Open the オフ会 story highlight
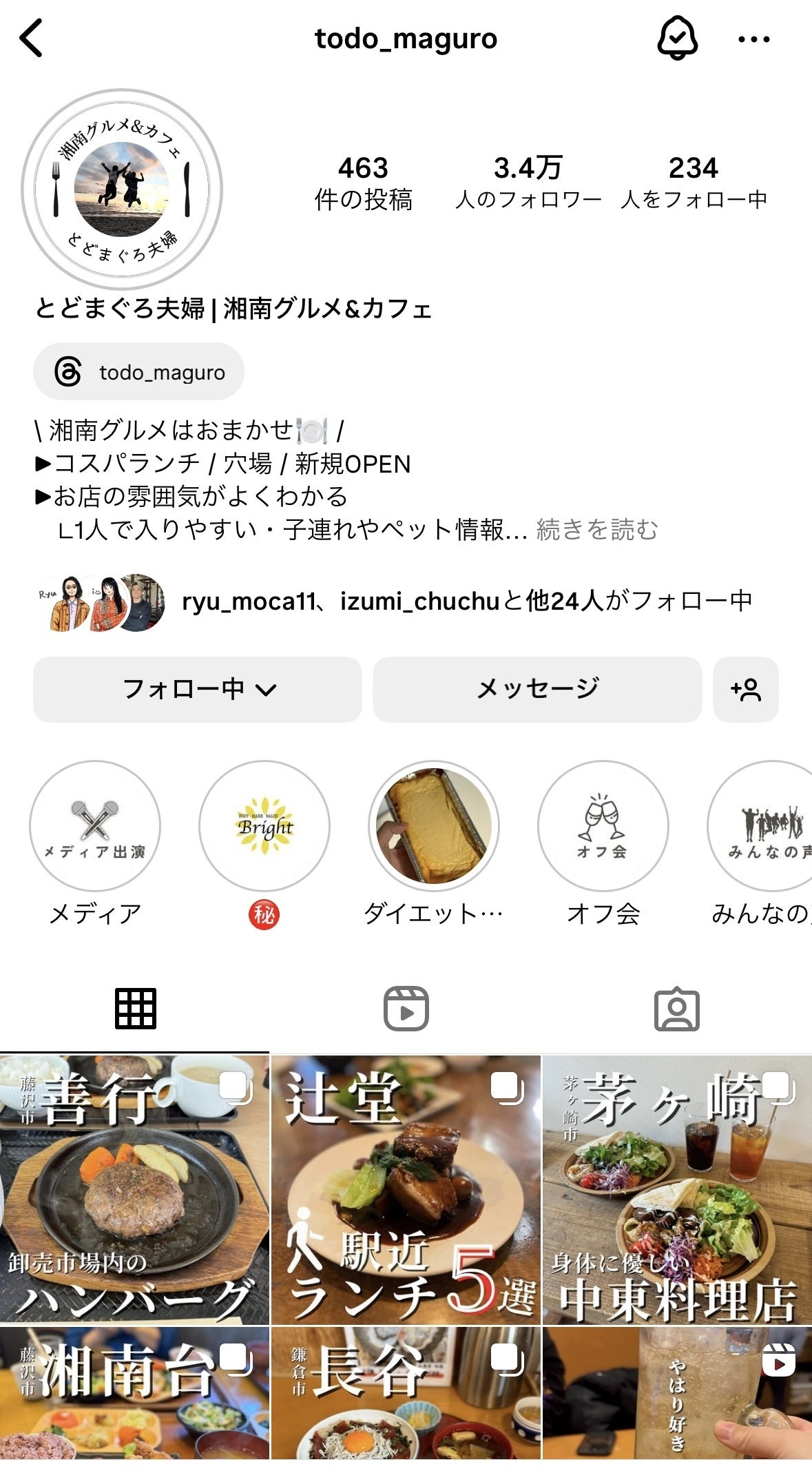Screen dimensions: 812x1473 click(x=603, y=825)
